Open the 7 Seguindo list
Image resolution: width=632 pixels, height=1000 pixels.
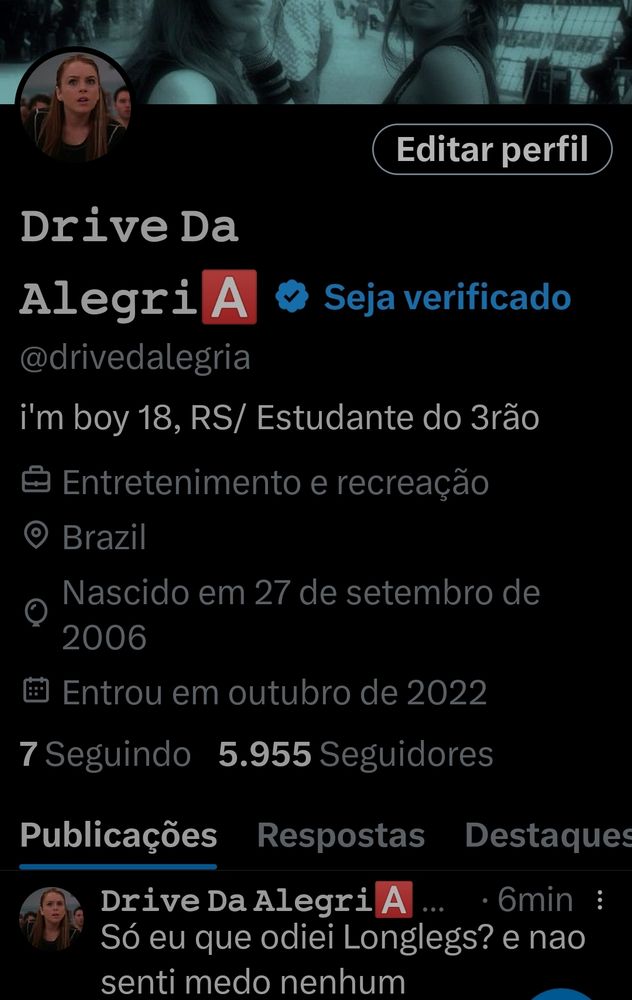tap(105, 754)
